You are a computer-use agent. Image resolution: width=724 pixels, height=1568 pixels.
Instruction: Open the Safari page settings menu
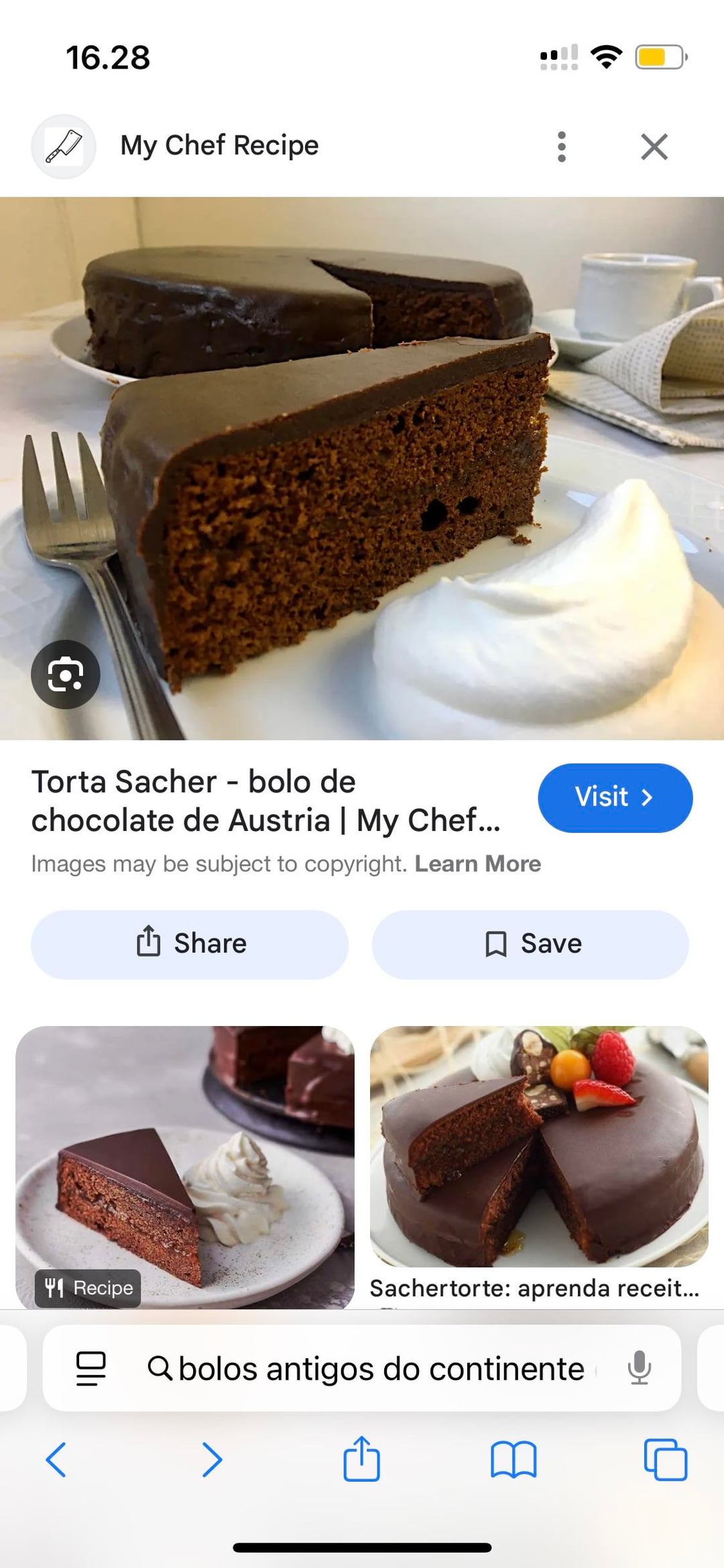click(91, 1368)
